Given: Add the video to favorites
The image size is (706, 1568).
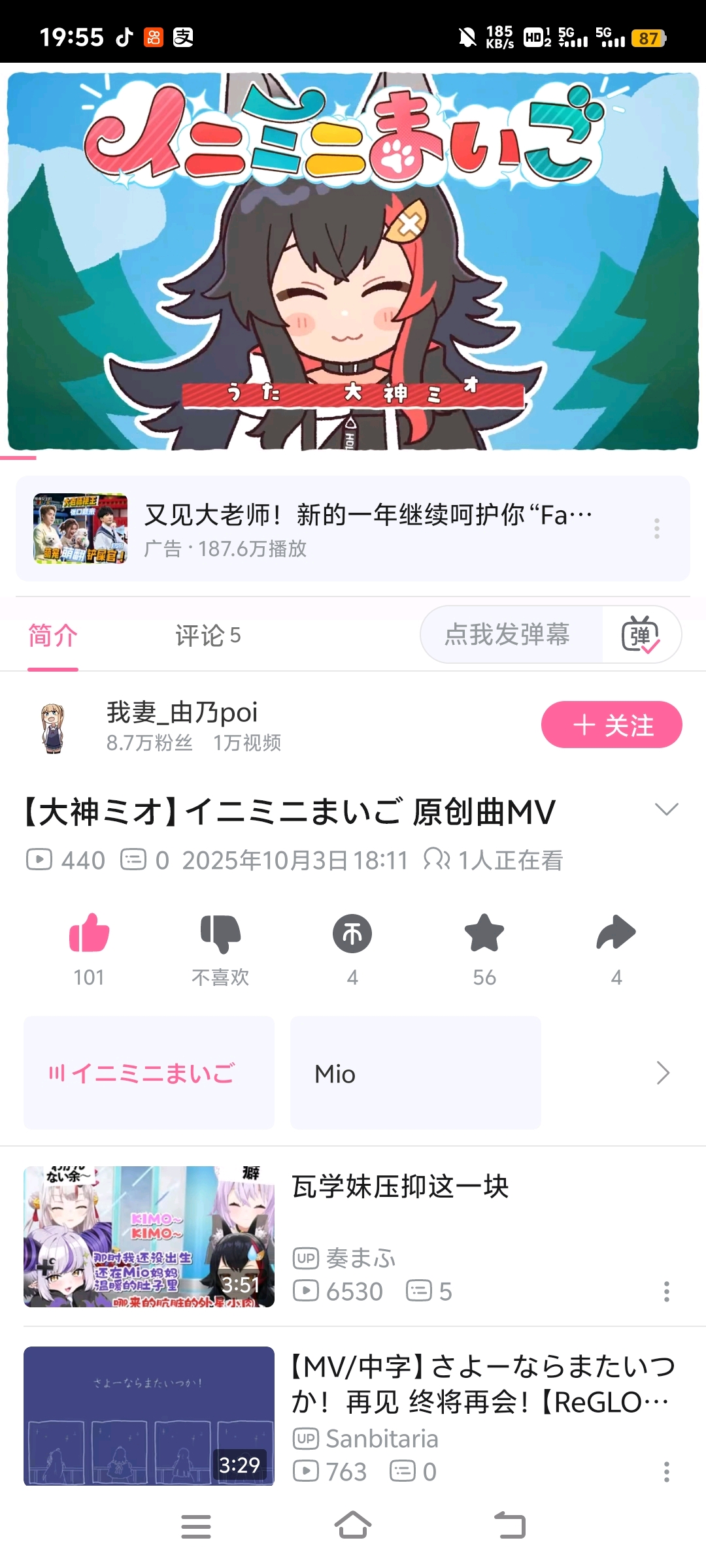Looking at the screenshot, I should (x=484, y=934).
